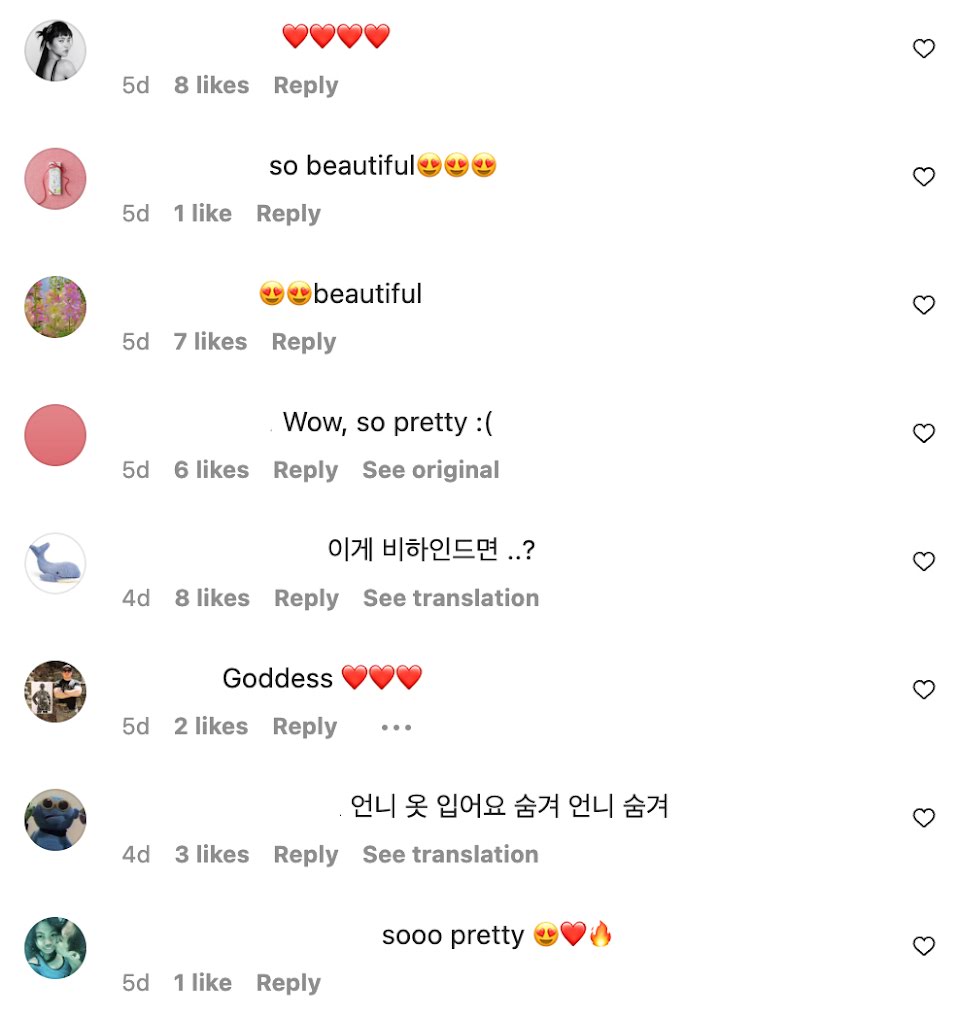Open profile of Cookie Monster avatar commenter
This screenshot has width=960, height=1018.
pyautogui.click(x=55, y=819)
